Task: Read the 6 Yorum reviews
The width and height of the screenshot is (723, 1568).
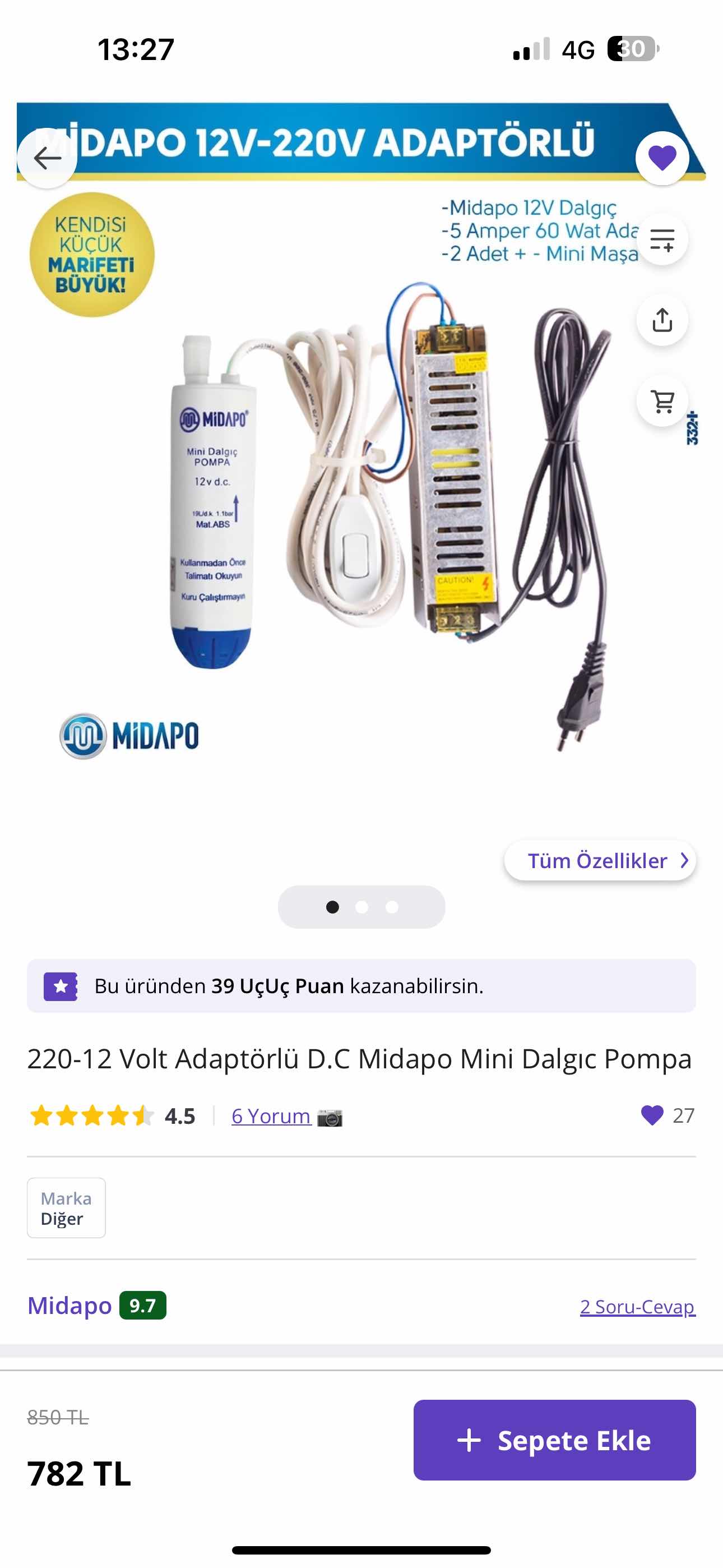Action: [271, 1116]
